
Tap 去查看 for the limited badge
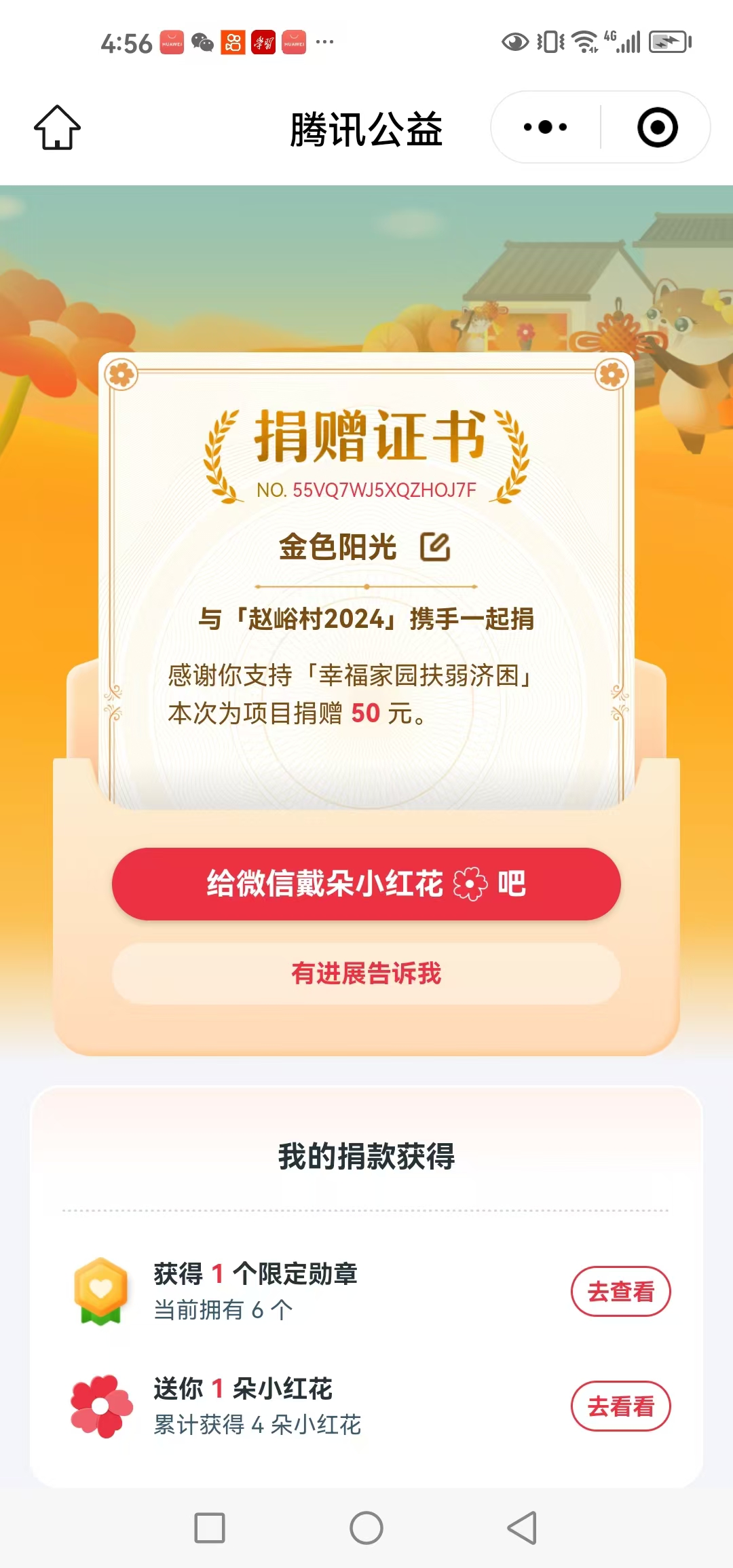[x=620, y=1291]
